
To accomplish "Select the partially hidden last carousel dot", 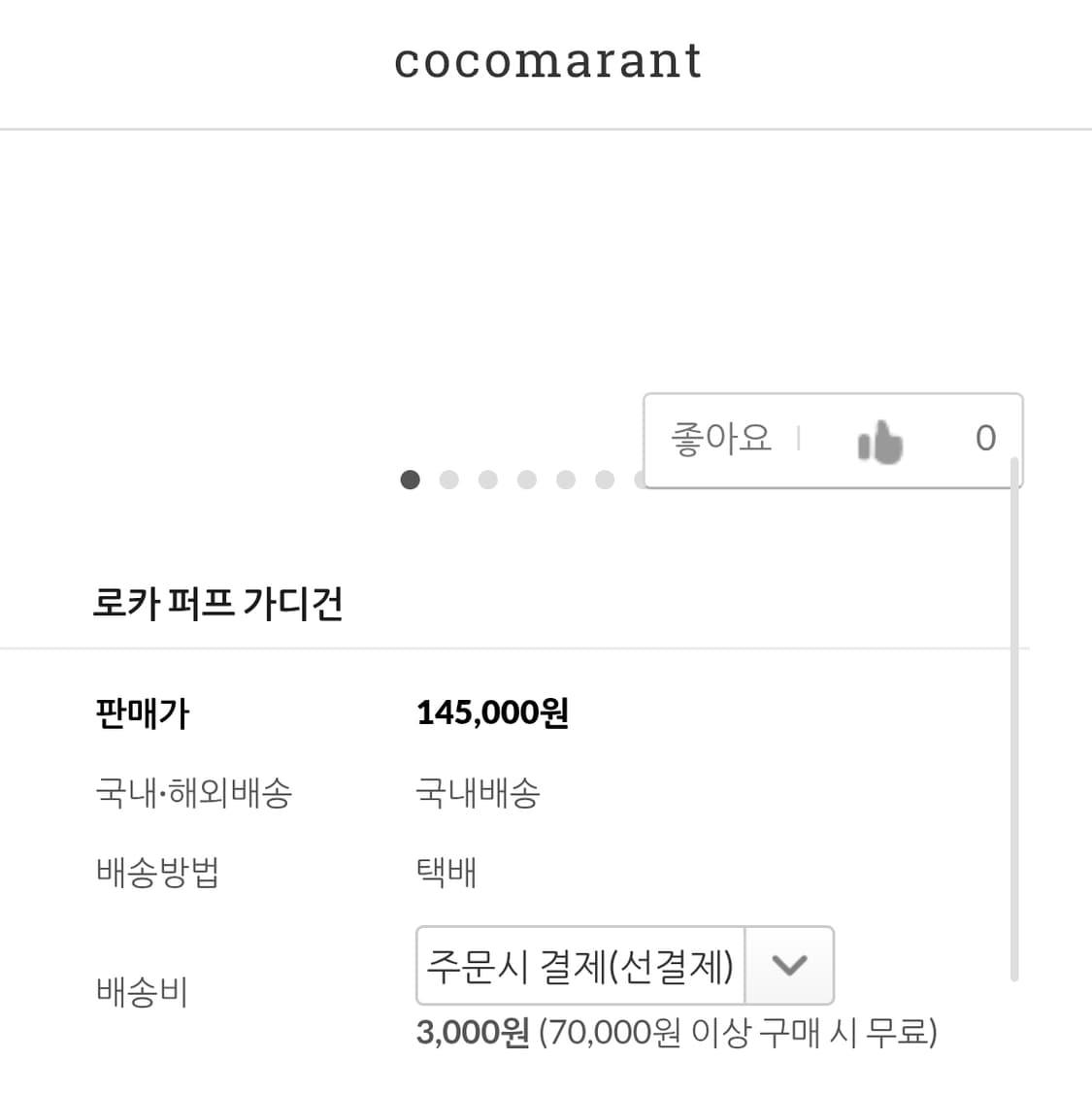I will coord(640,480).
